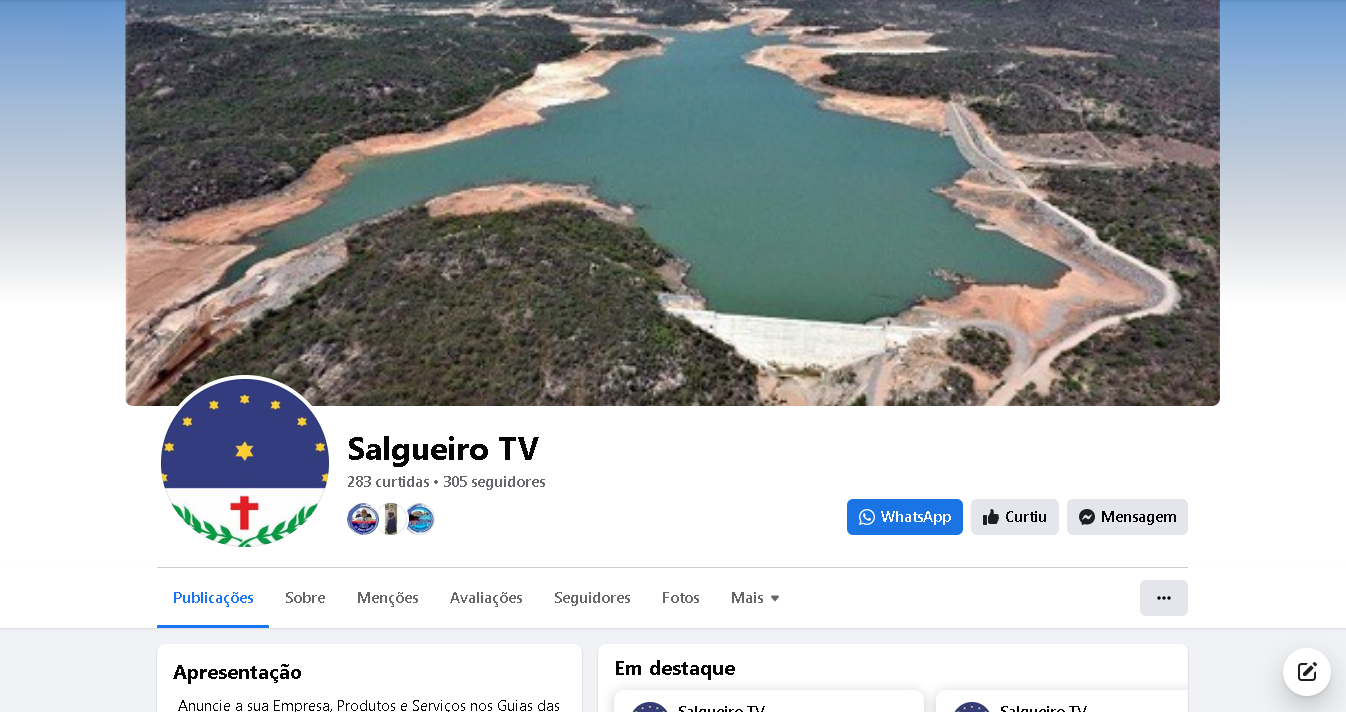Open the Fotos tab
Image resolution: width=1346 pixels, height=712 pixels.
click(x=681, y=598)
